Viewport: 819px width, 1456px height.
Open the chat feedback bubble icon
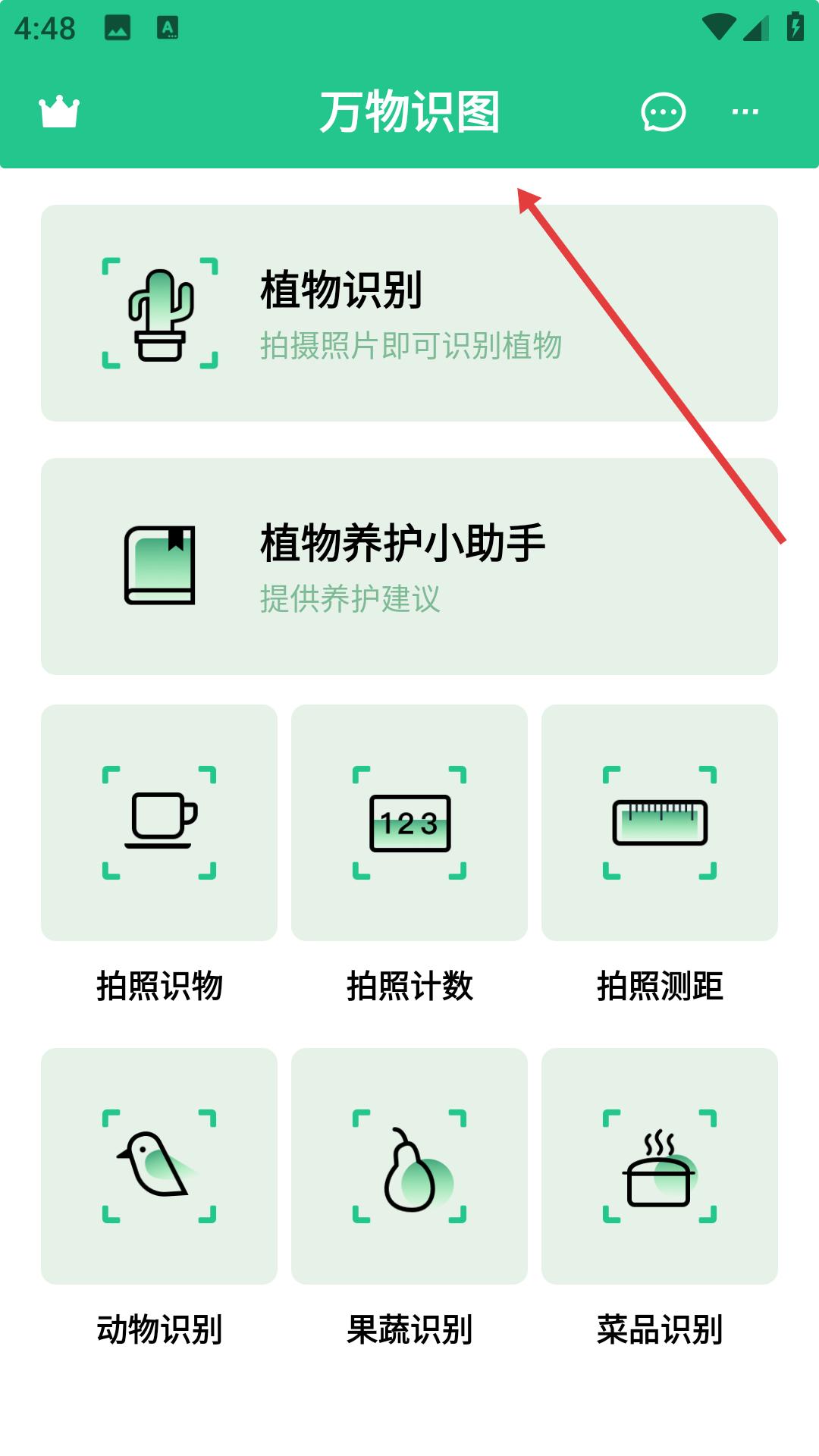663,112
